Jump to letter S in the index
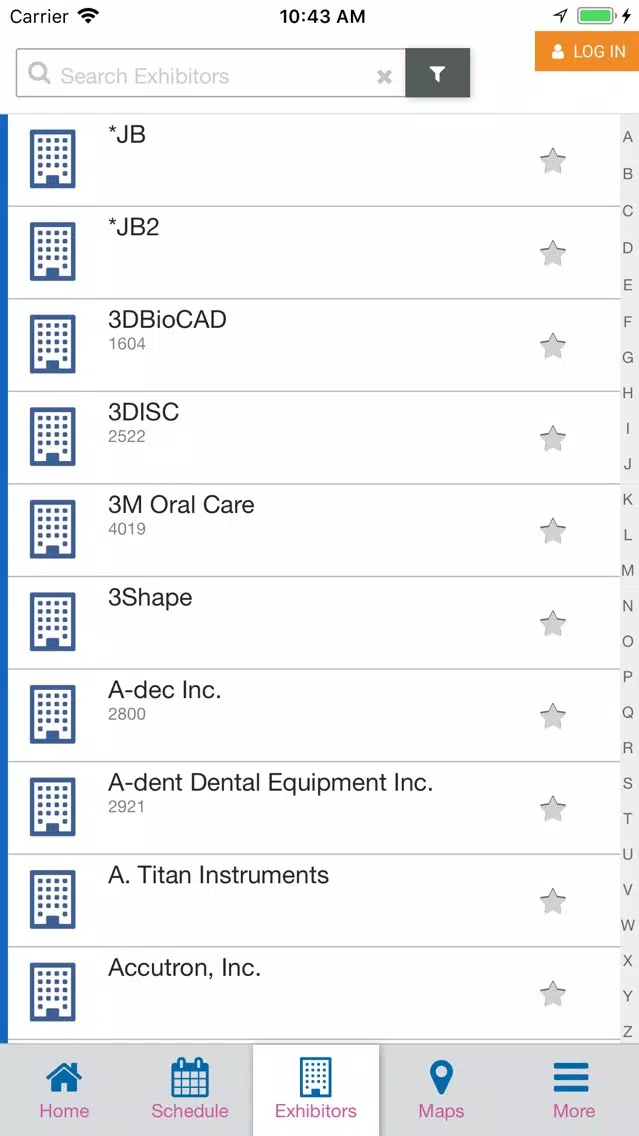Screen dimensions: 639x1136 628,783
